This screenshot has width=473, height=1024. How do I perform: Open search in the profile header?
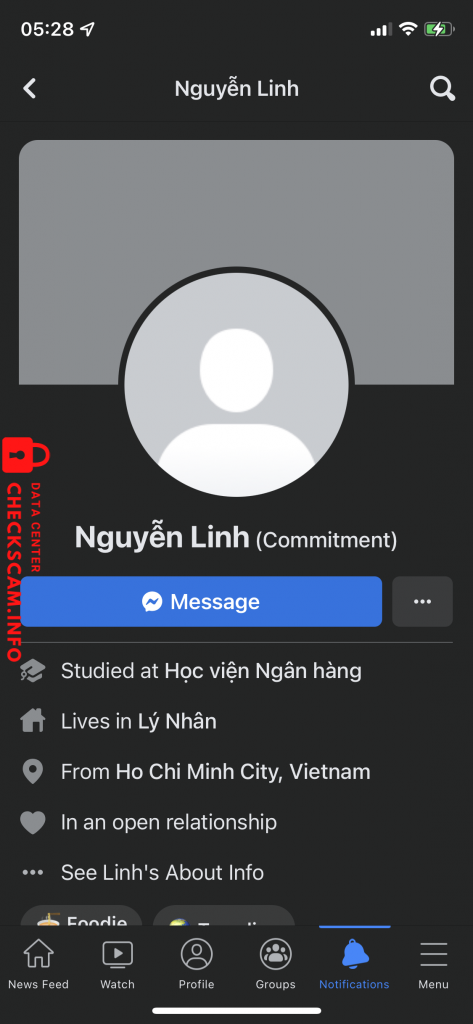pos(442,88)
